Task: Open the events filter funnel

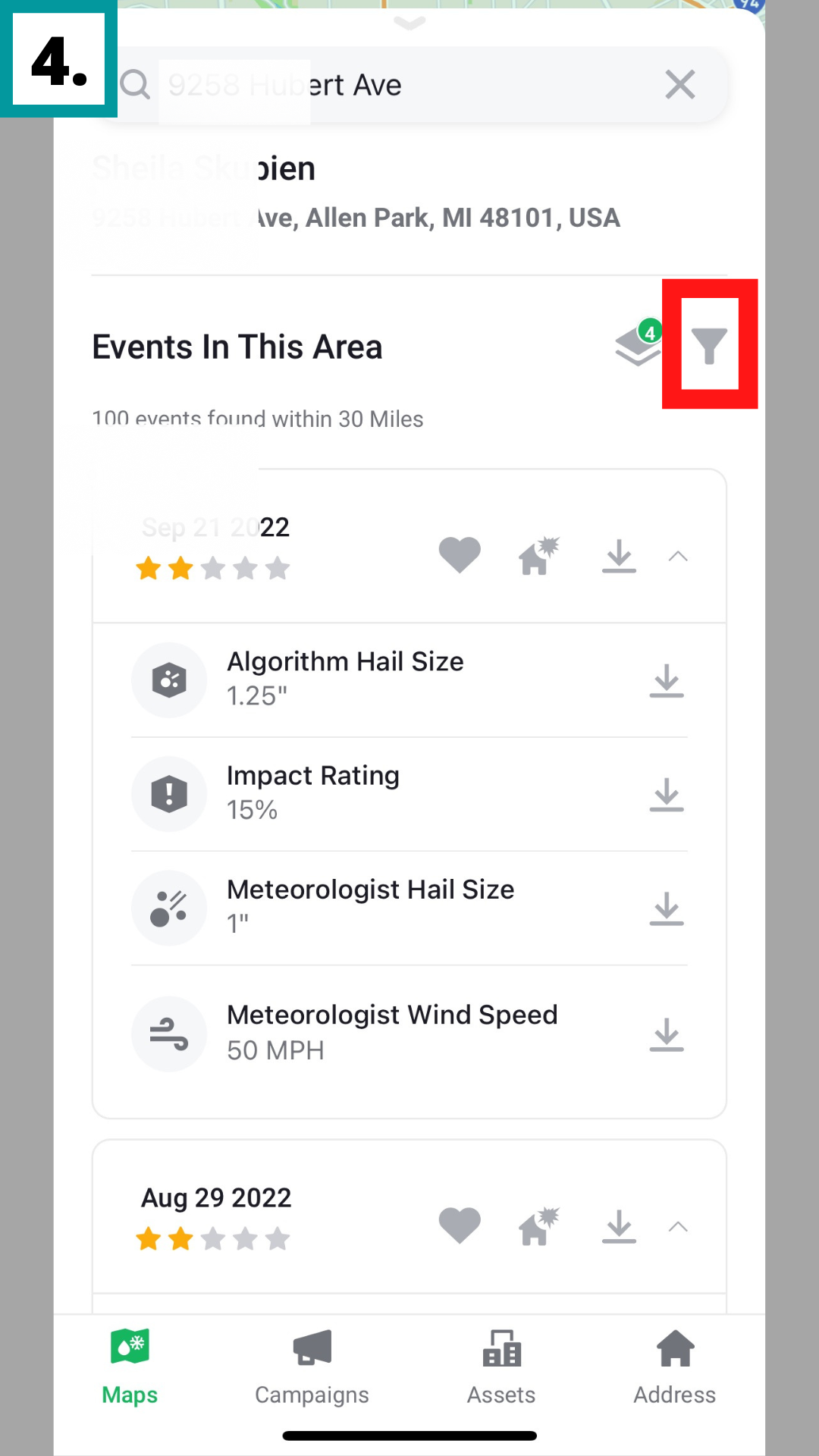Action: point(710,345)
